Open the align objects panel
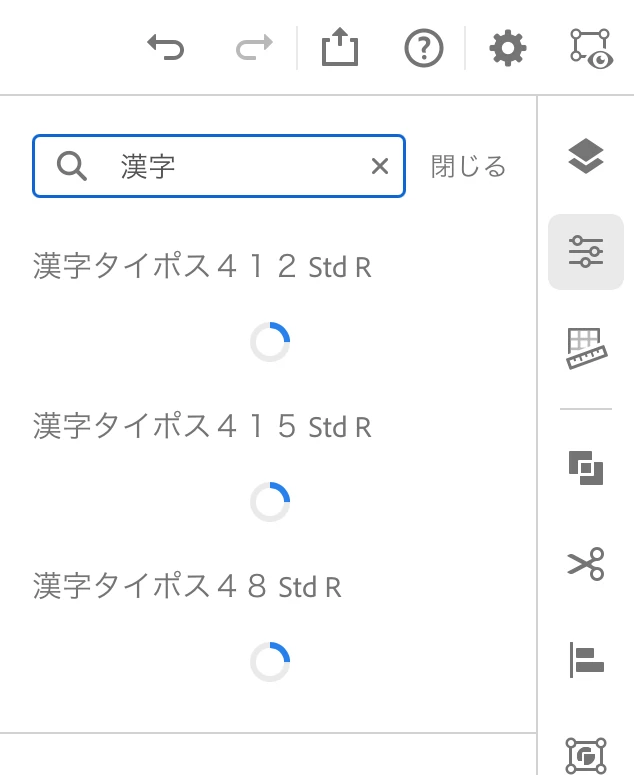Screen dimensions: 634x775 point(586,660)
